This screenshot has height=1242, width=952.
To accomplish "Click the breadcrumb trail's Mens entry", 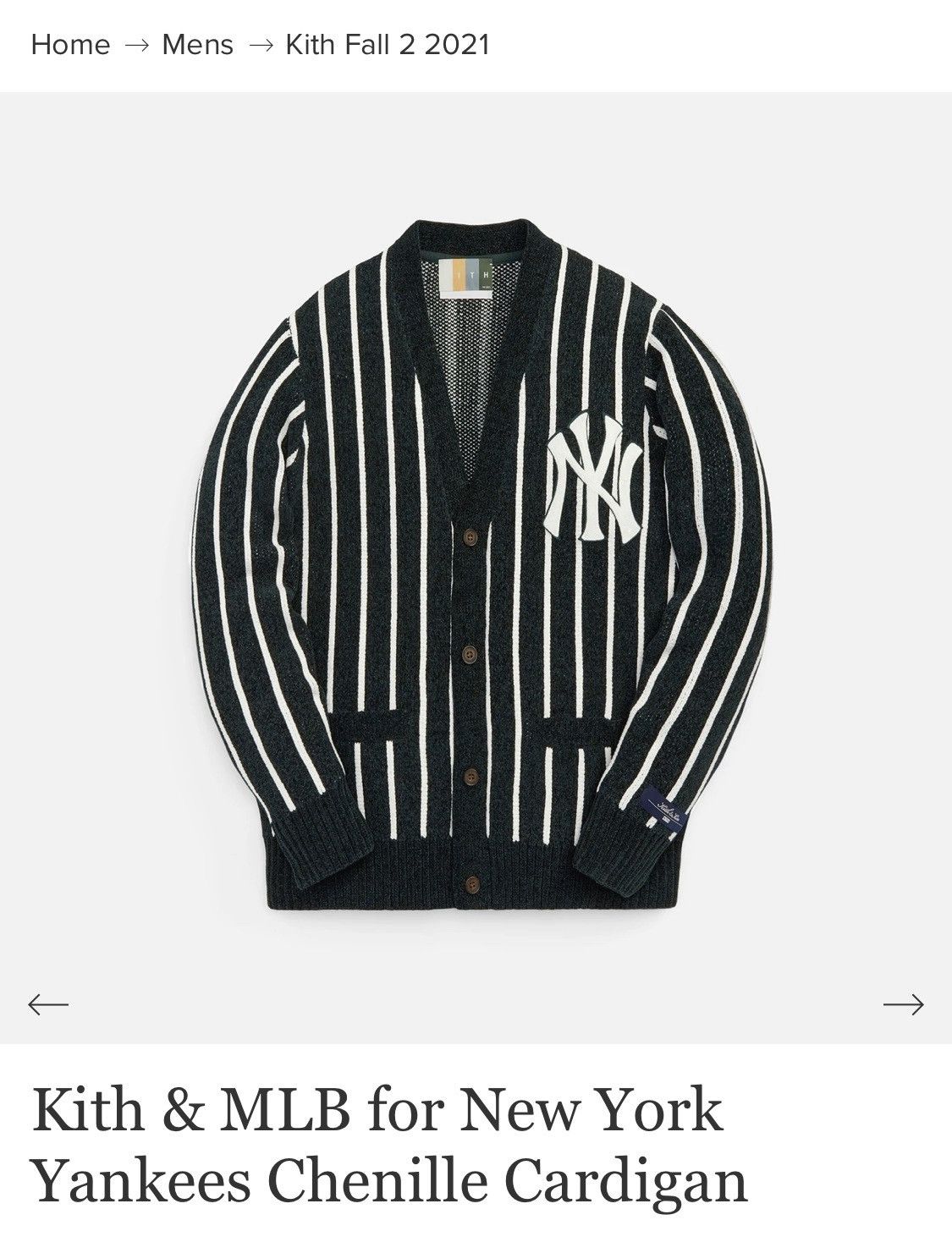I will click(x=197, y=44).
